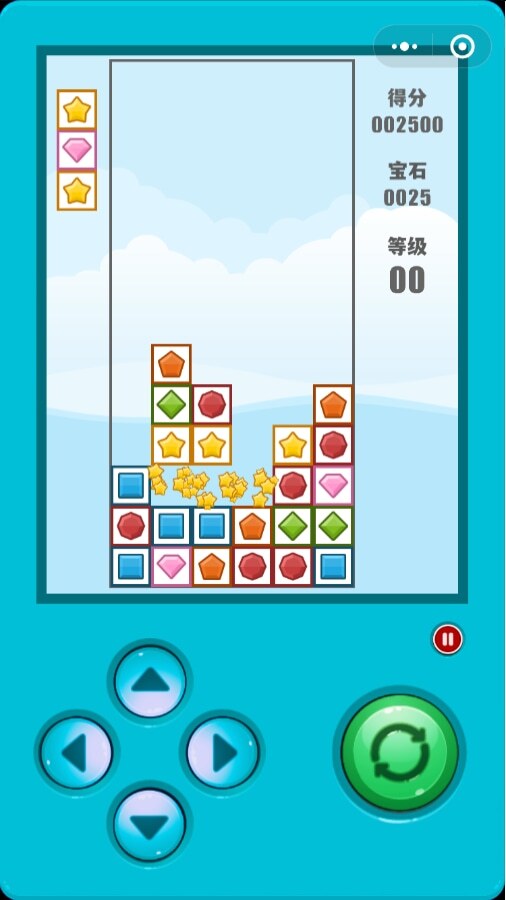Close the mini program with the circle icon

coord(462,46)
